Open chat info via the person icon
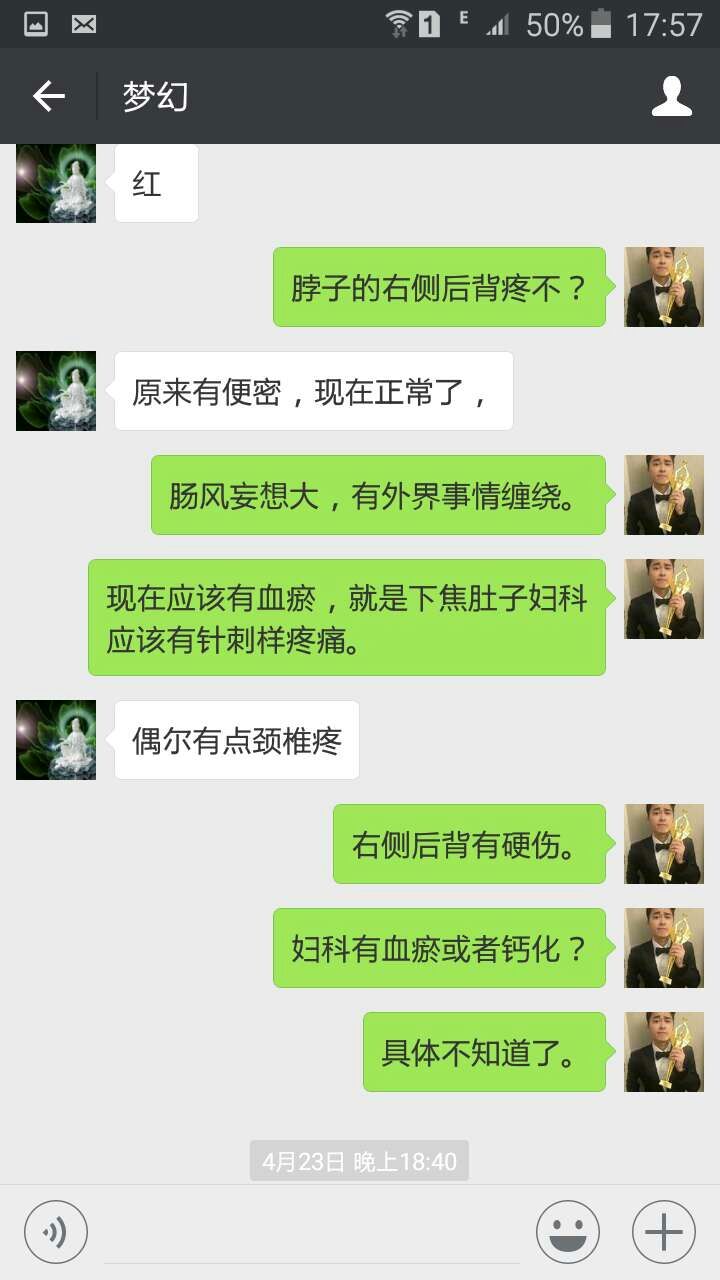720x1280 pixels. (x=671, y=96)
